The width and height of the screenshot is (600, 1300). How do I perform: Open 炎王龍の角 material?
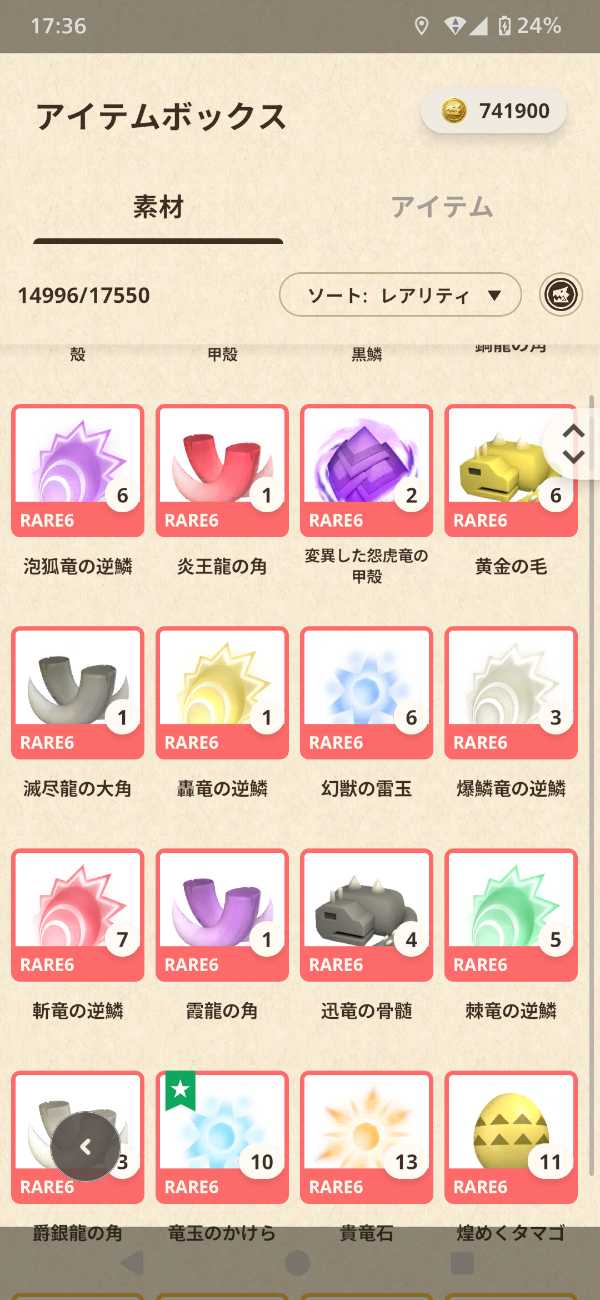pos(222,470)
